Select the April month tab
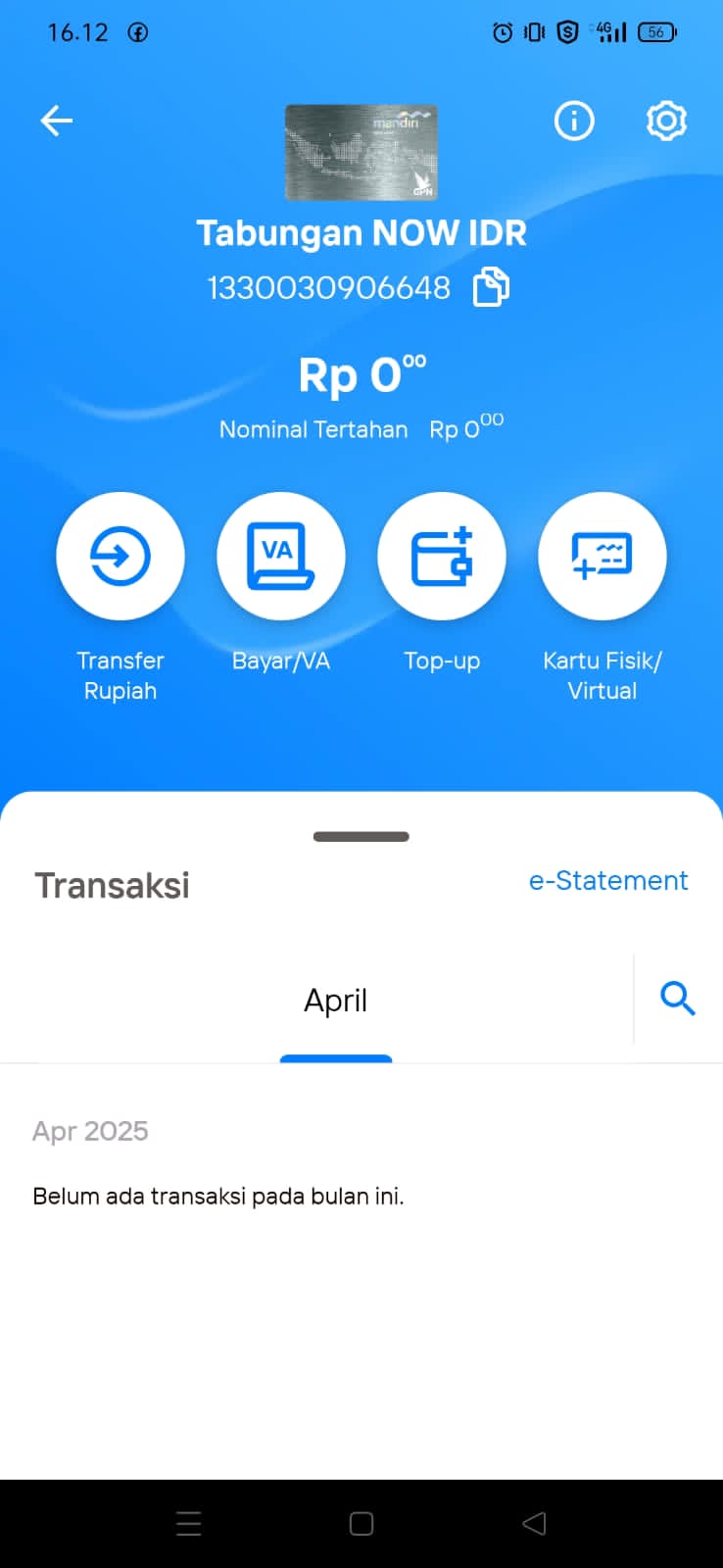 coord(336,1001)
